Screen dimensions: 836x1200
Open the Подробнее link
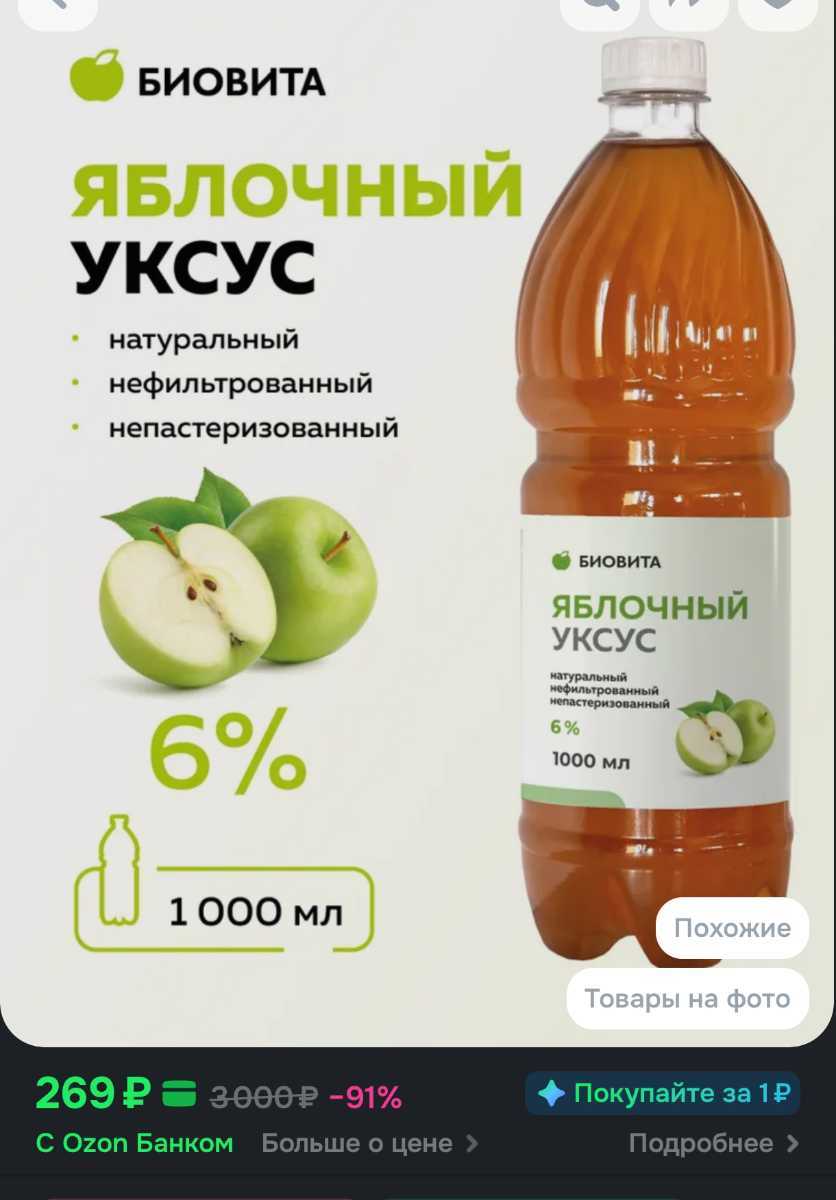pos(713,1143)
